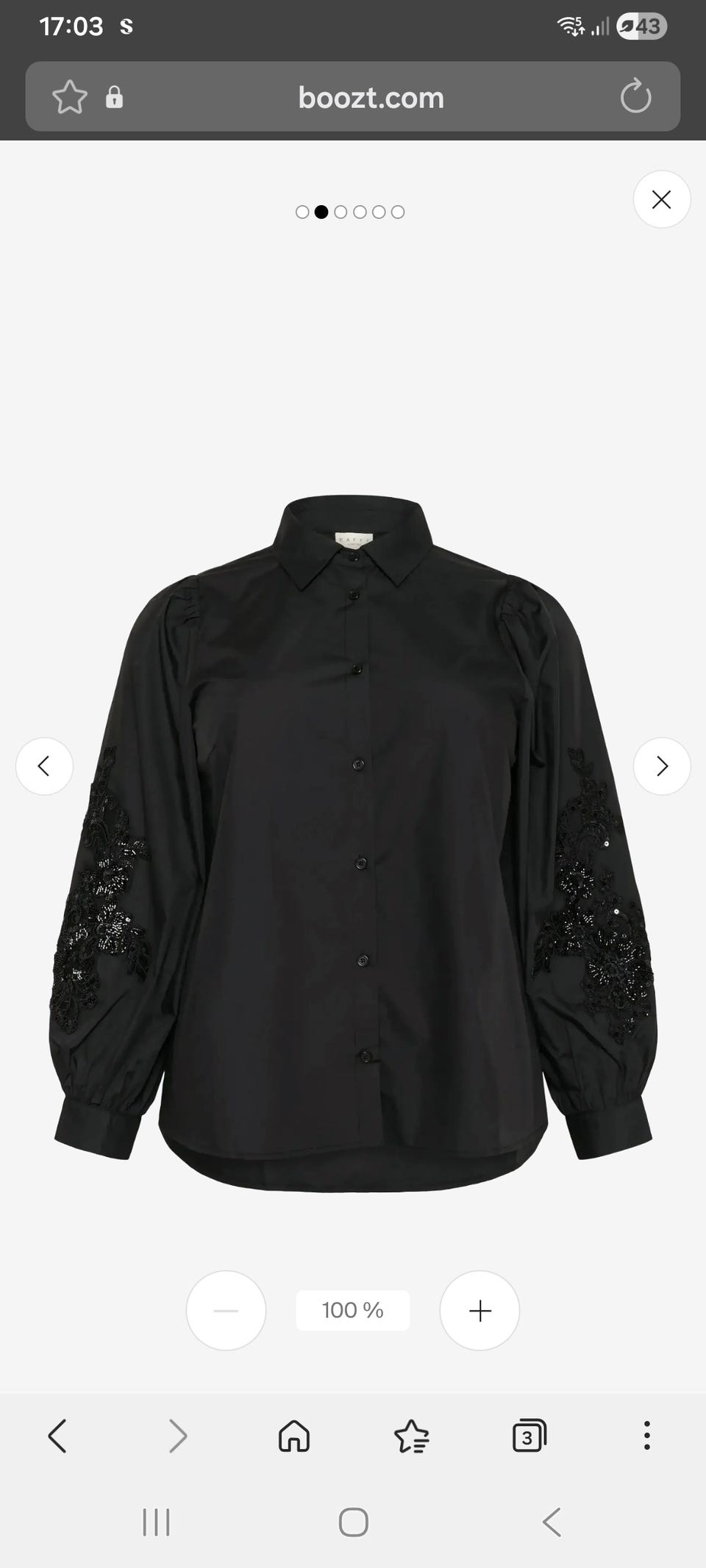Open the browser overflow menu
Screen dimensions: 706x1568
point(646,1436)
